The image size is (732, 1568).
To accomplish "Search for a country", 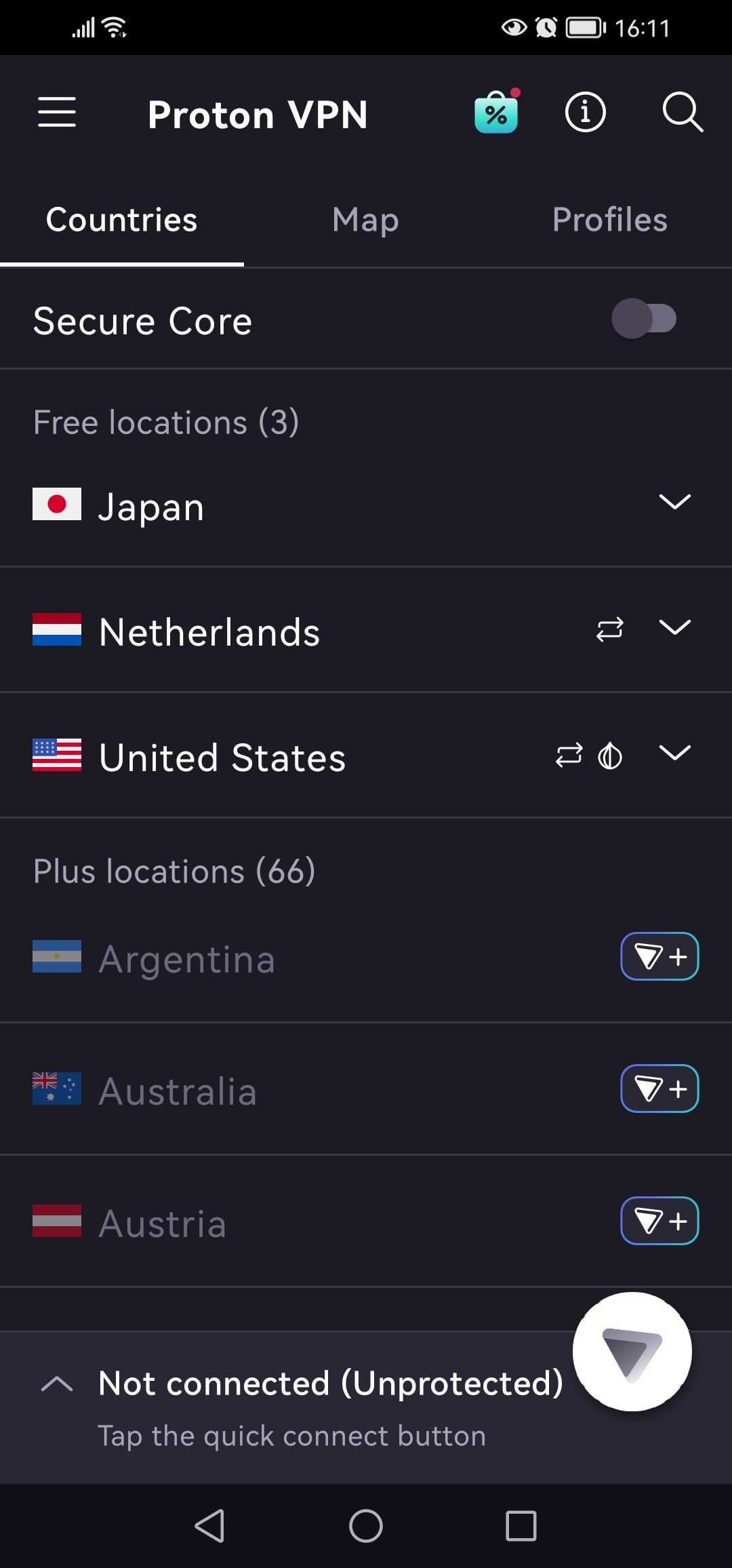I will [682, 112].
